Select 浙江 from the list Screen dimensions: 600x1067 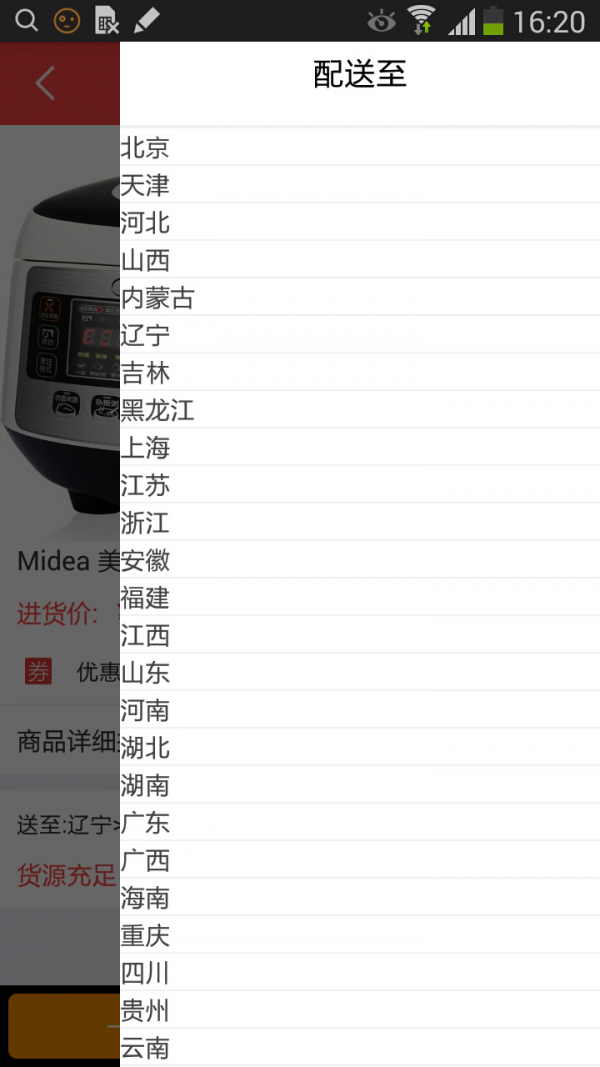click(x=360, y=522)
